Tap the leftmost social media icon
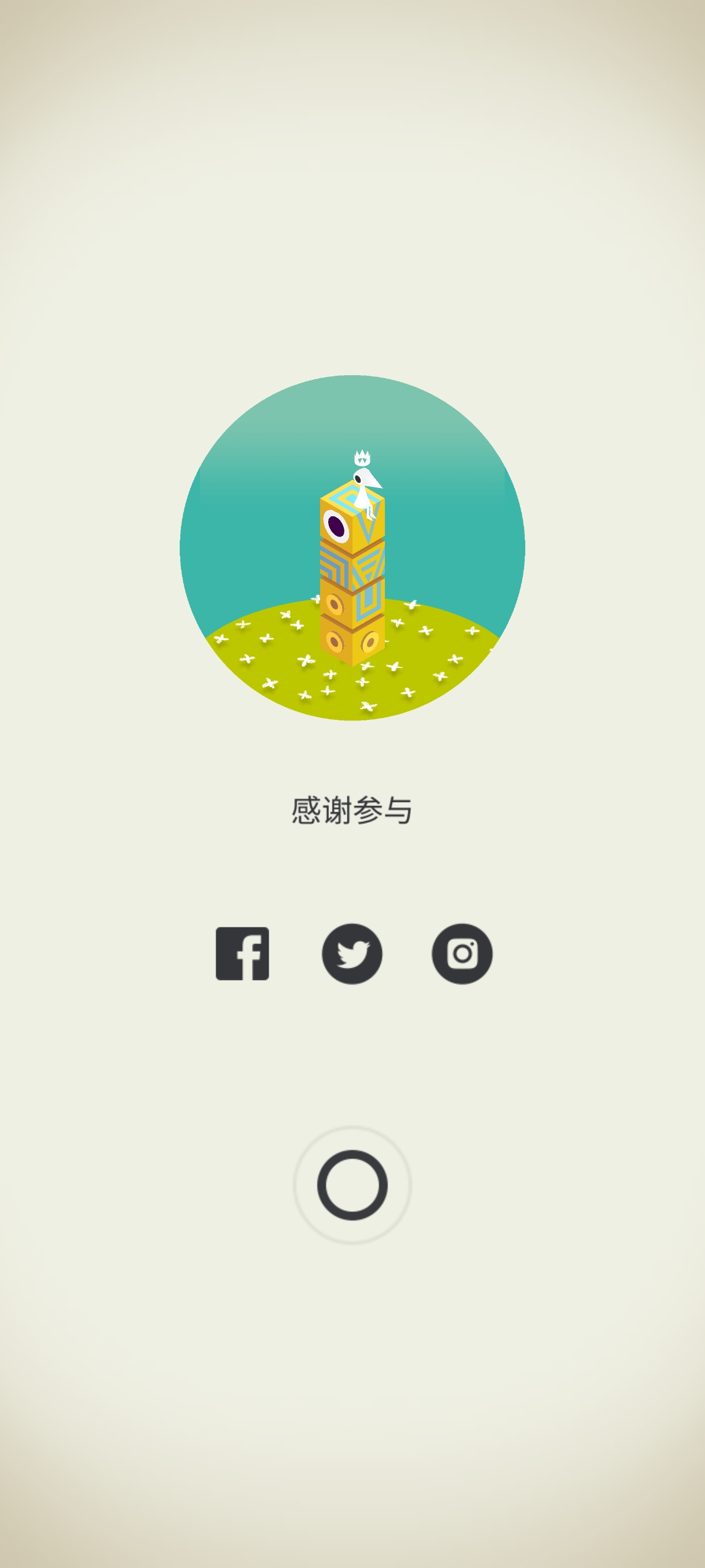Screen dimensions: 705x1568 click(243, 953)
